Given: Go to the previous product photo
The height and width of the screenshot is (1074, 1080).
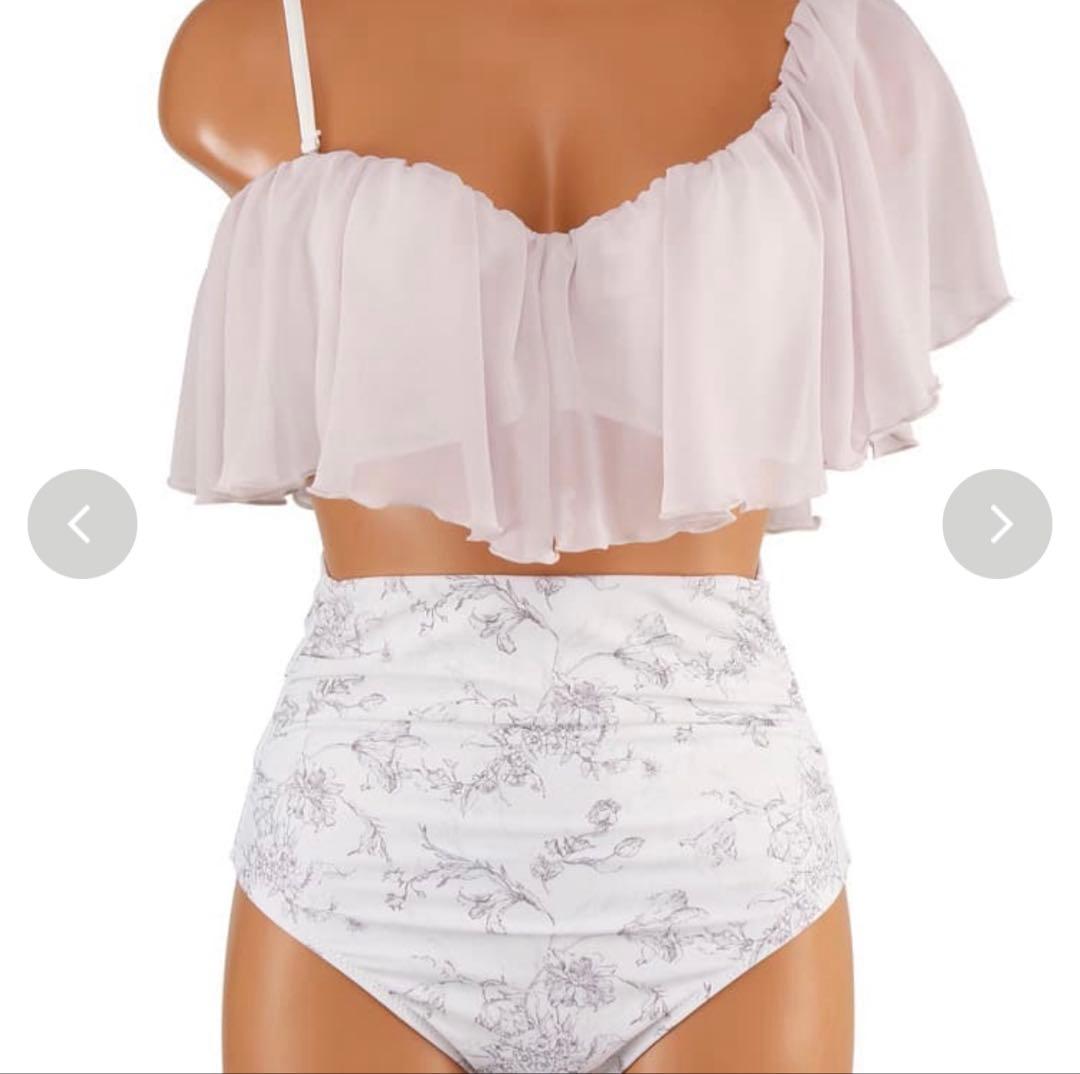Looking at the screenshot, I should (82, 524).
